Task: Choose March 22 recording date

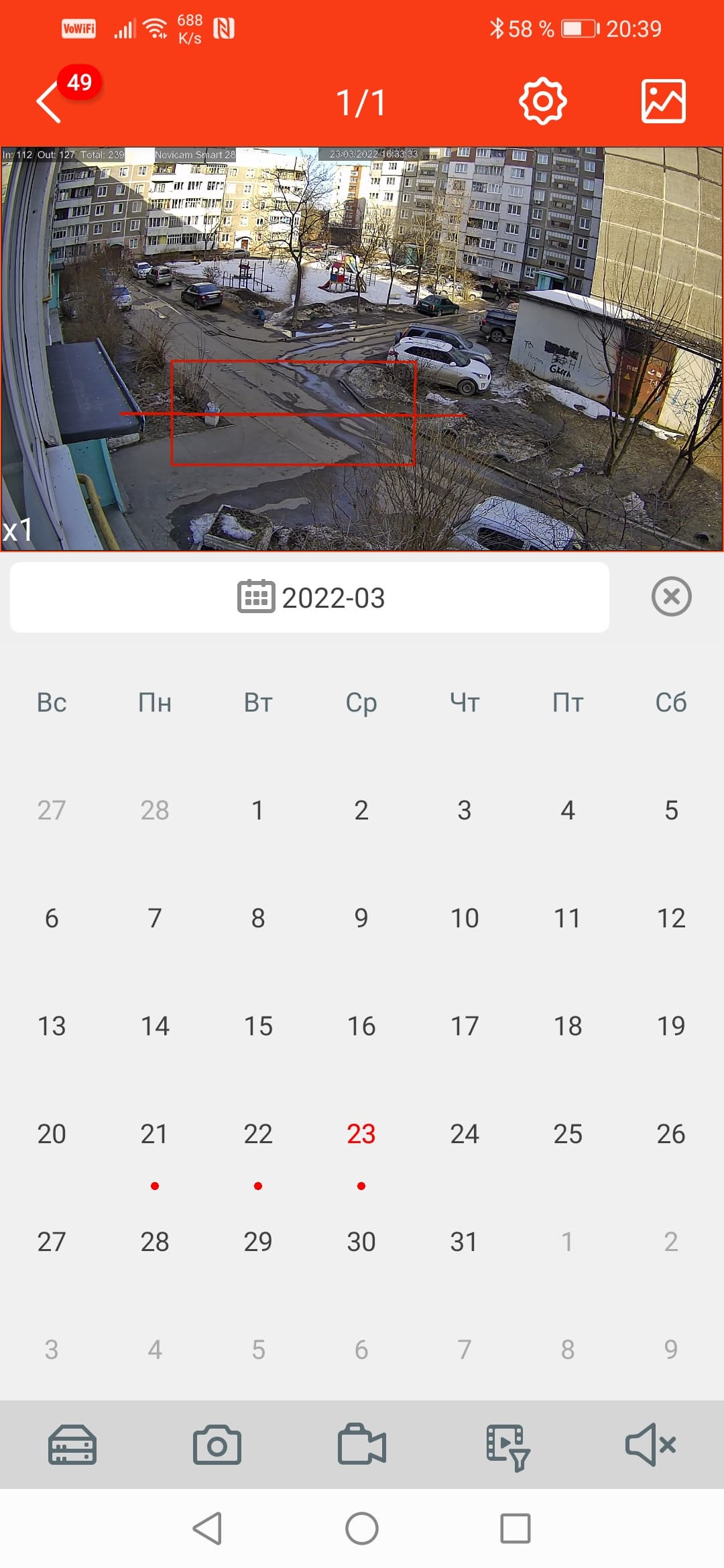Action: [x=257, y=1134]
